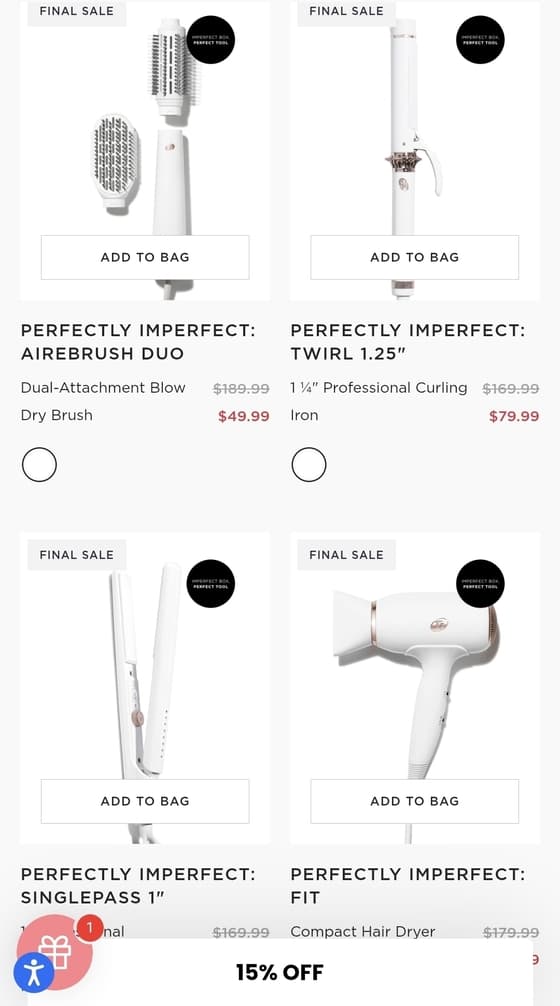Open the Perfectly Imperfect: Airebrush Duo product title
This screenshot has height=1006, width=560.
click(x=138, y=342)
